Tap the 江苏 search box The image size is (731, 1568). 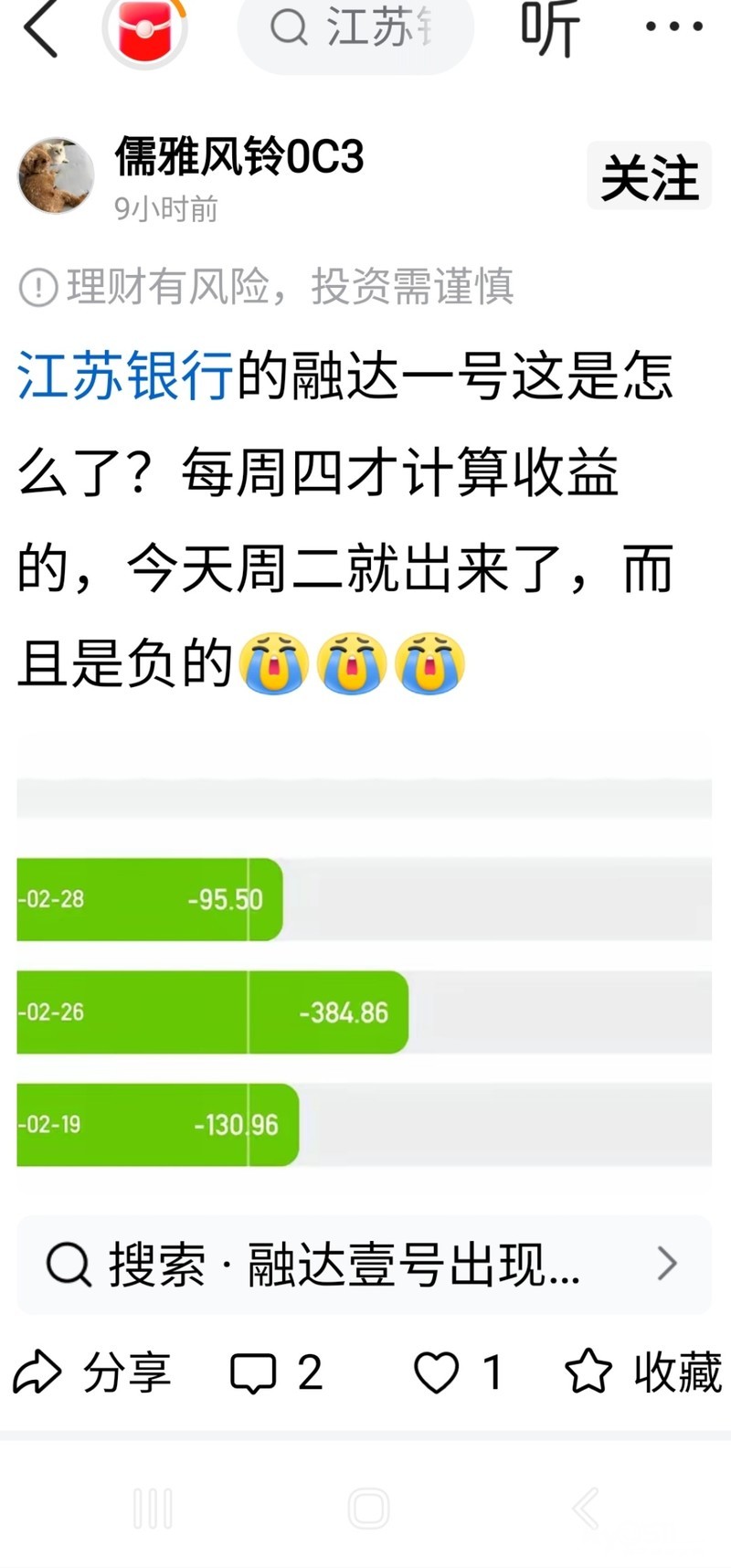click(x=356, y=28)
